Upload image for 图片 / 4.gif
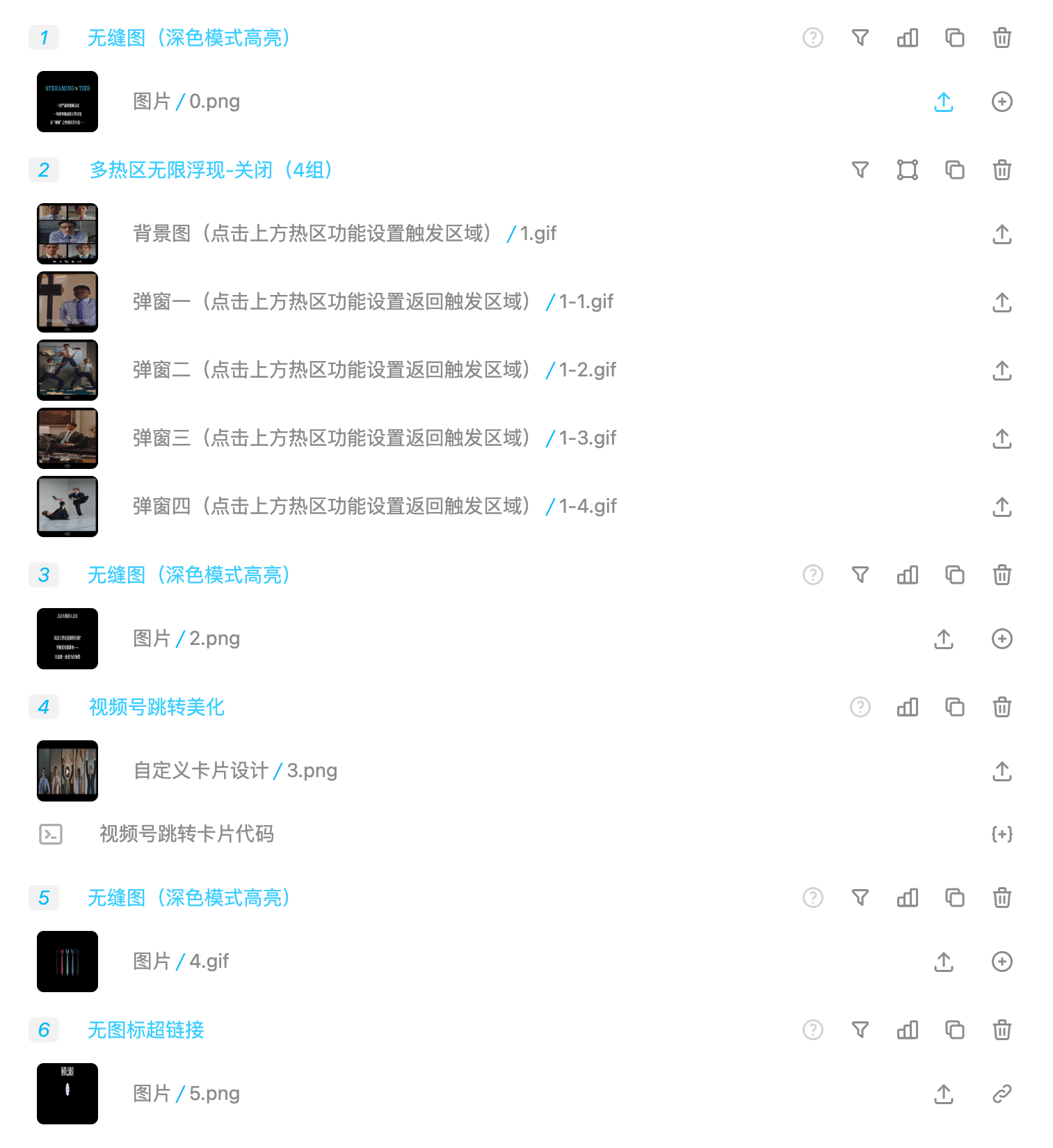 tap(943, 962)
